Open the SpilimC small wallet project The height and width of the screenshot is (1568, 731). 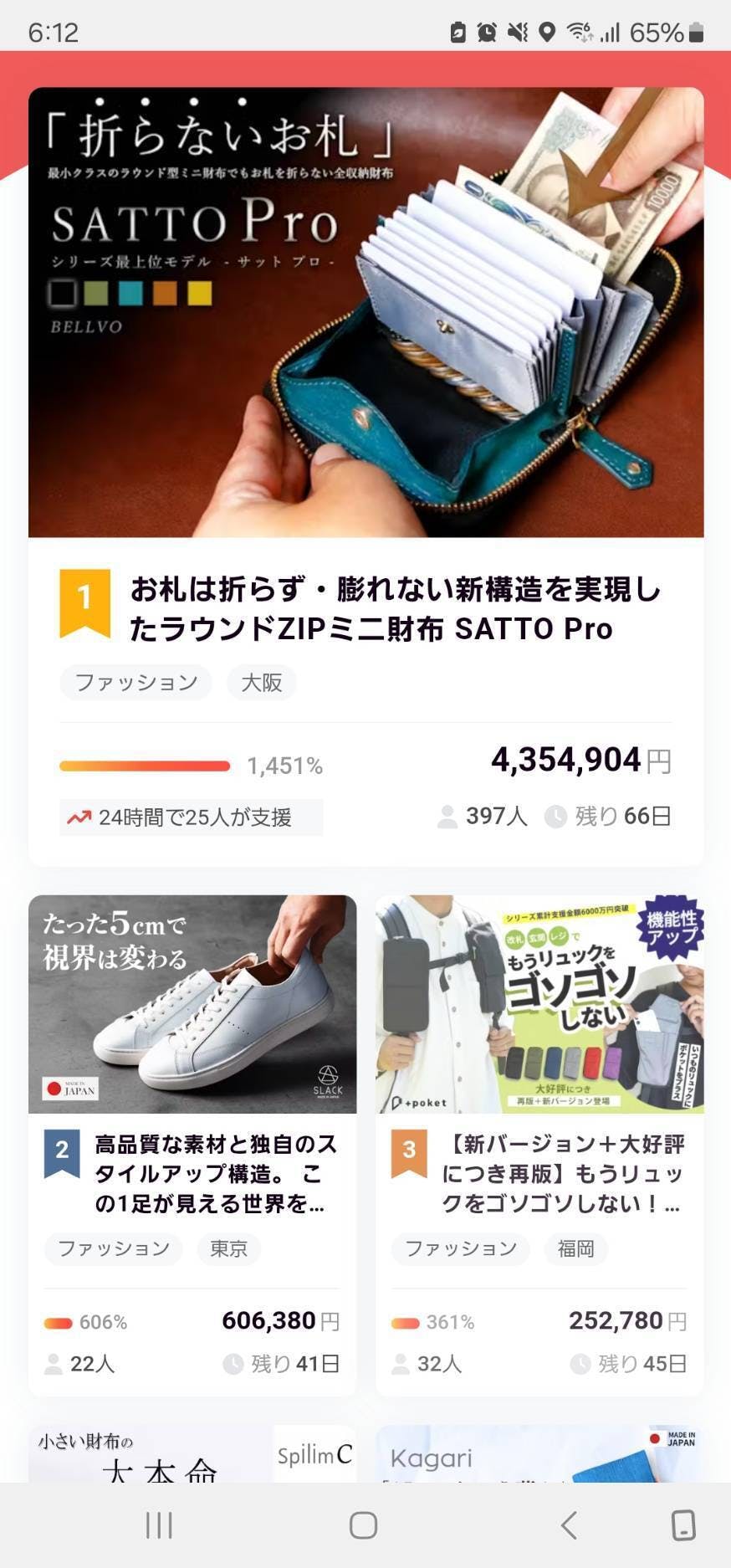point(192,1455)
